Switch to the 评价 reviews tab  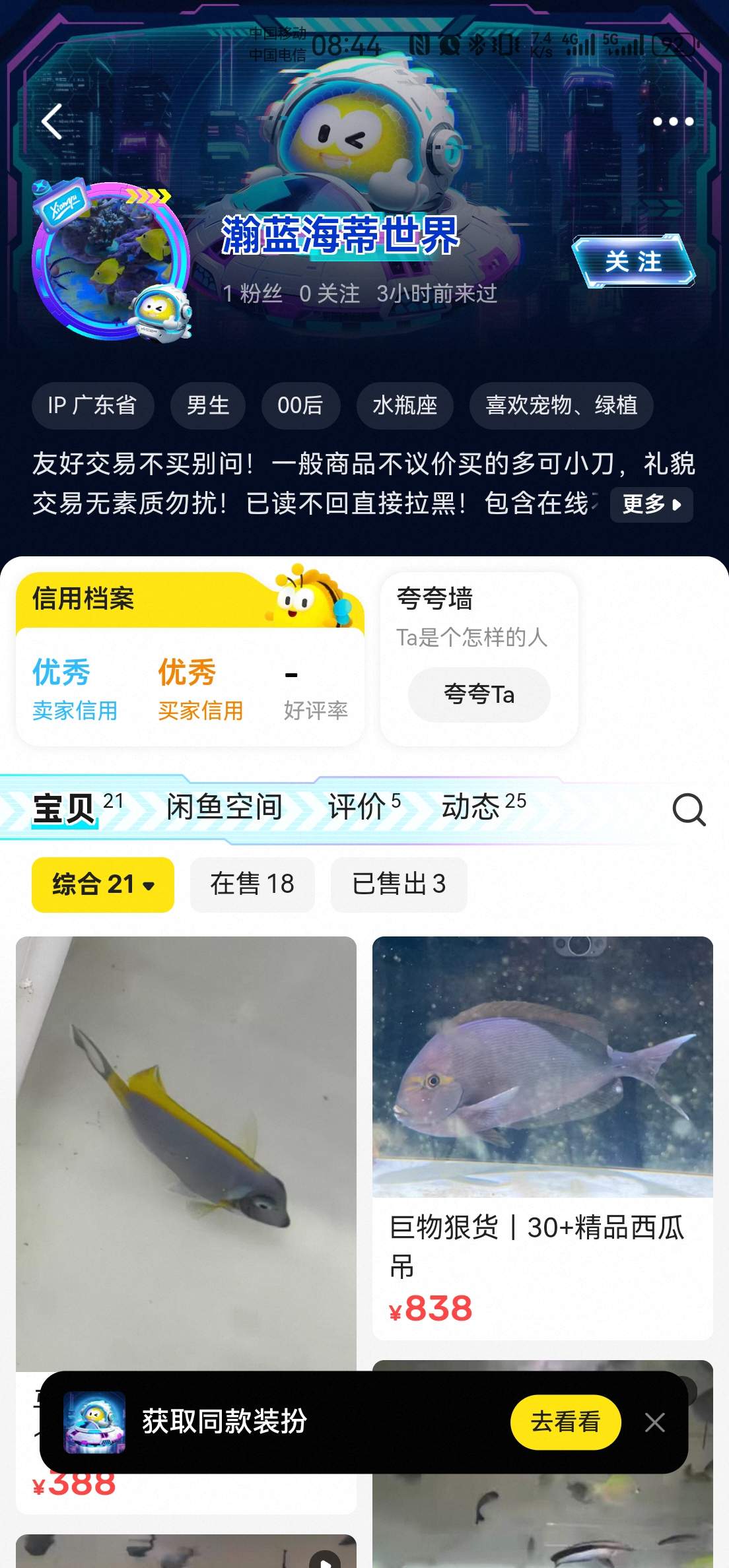tap(363, 808)
